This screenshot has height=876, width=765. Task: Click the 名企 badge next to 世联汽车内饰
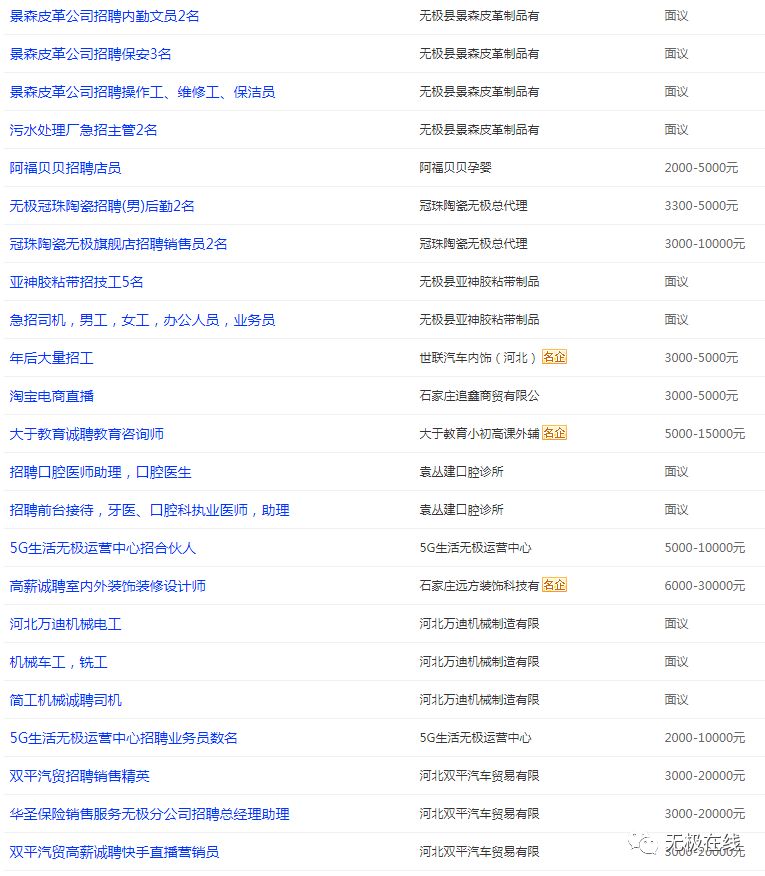(555, 357)
